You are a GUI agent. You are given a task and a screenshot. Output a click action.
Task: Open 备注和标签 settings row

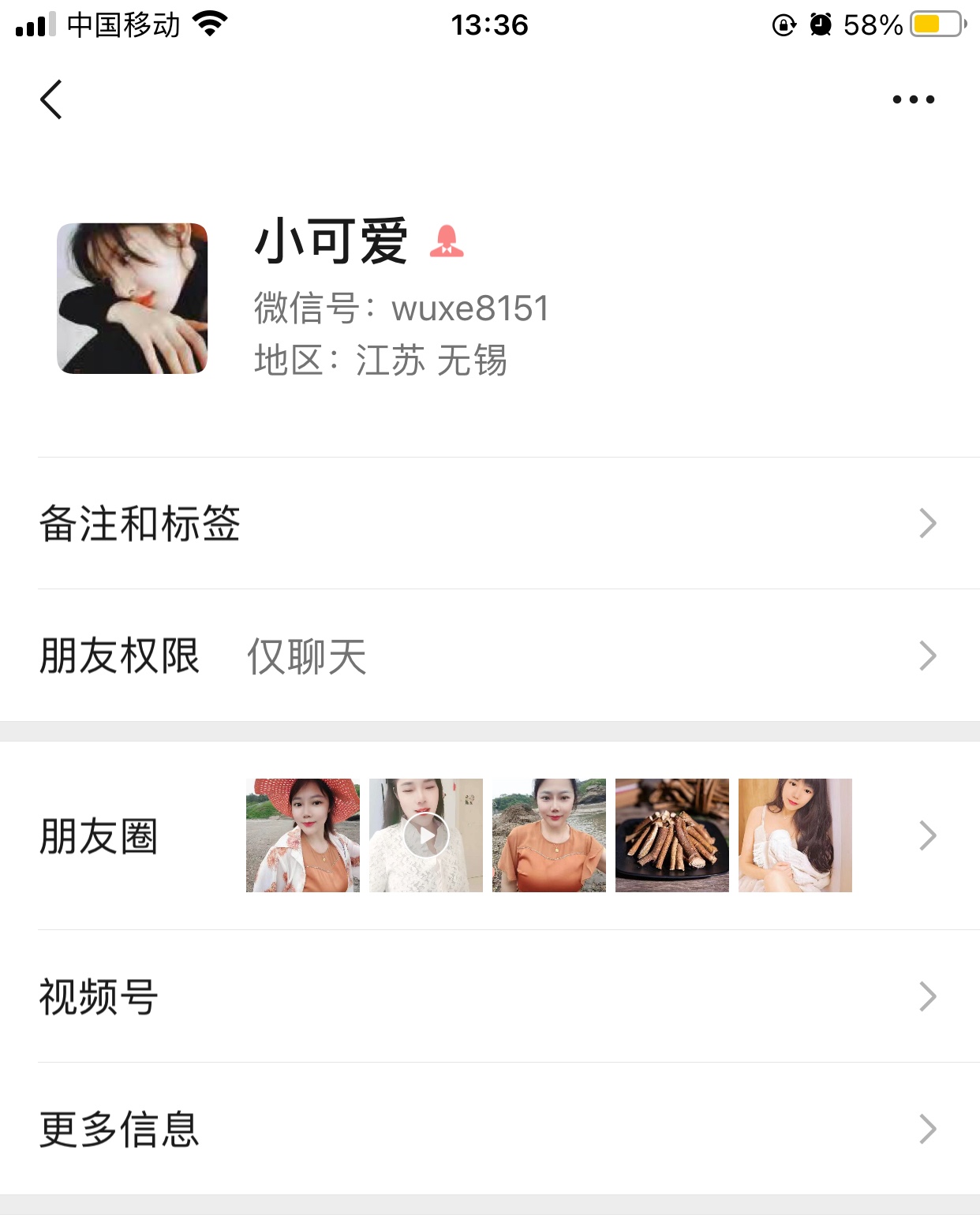point(489,524)
